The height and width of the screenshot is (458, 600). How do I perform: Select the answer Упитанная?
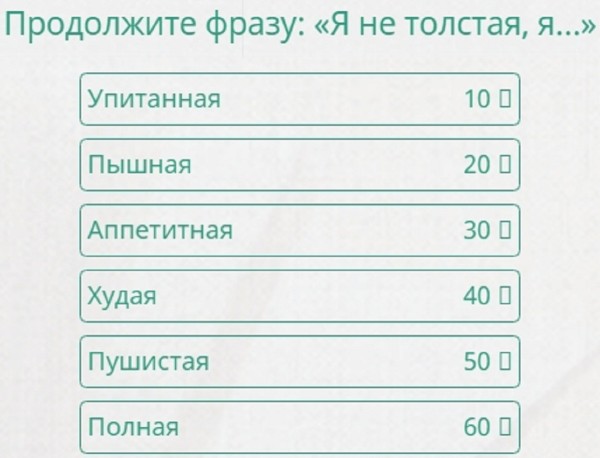coord(300,99)
